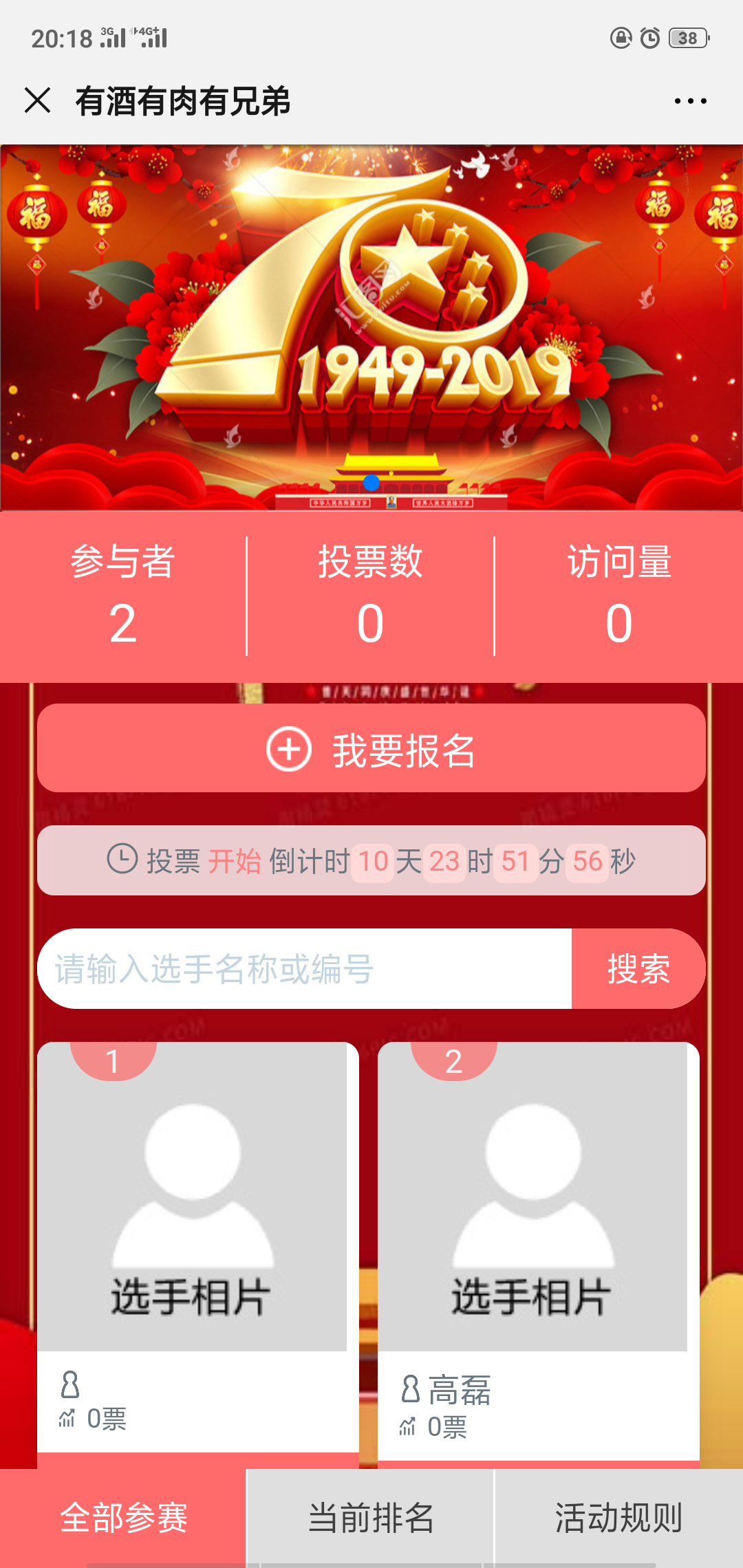Open contestant card number 1
The image size is (743, 1568).
198,1253
